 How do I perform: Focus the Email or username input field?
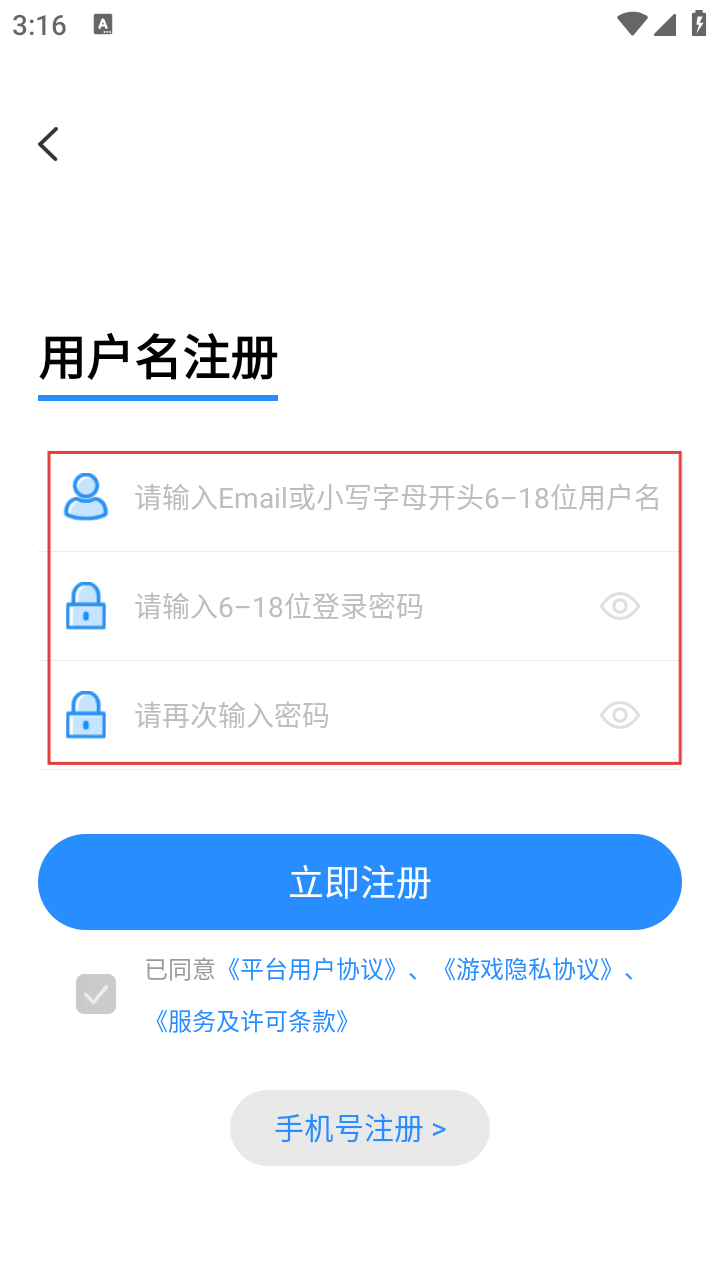(x=397, y=497)
